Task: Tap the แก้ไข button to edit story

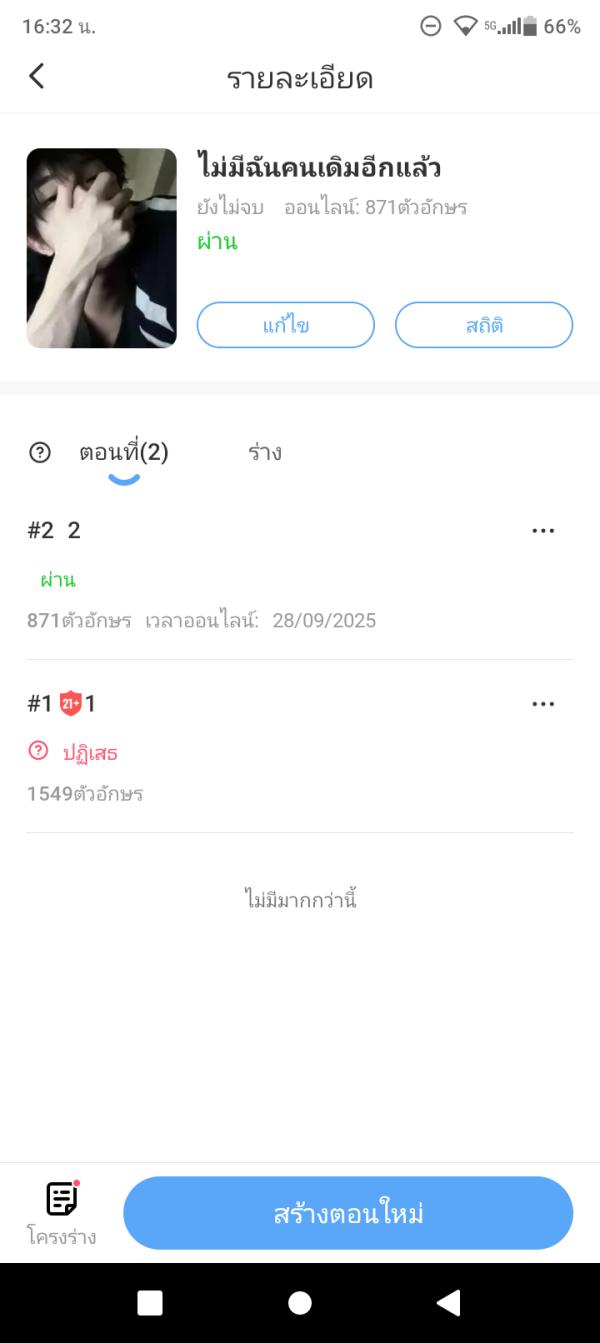Action: [x=285, y=325]
